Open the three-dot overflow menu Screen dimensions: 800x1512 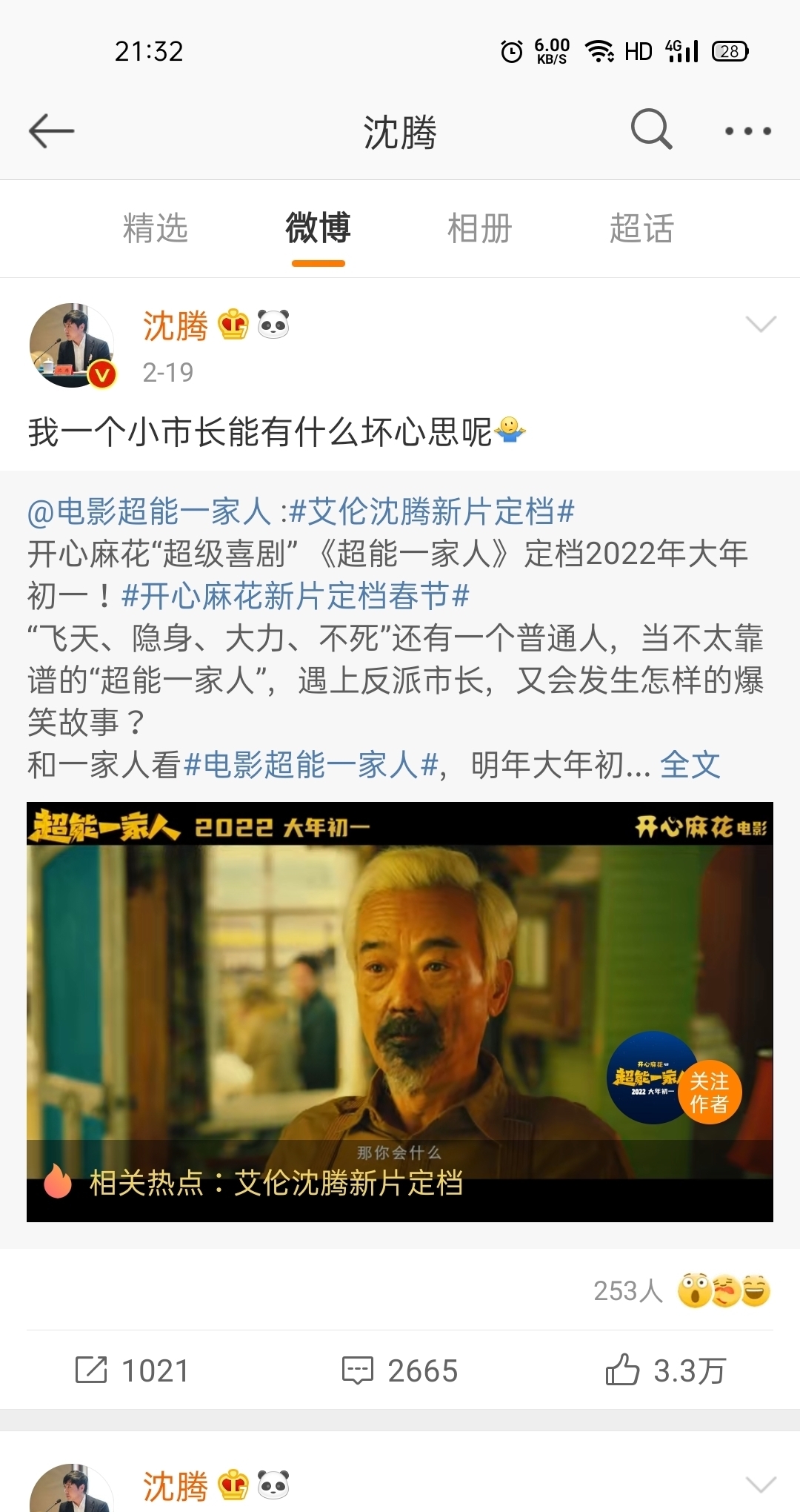click(747, 131)
